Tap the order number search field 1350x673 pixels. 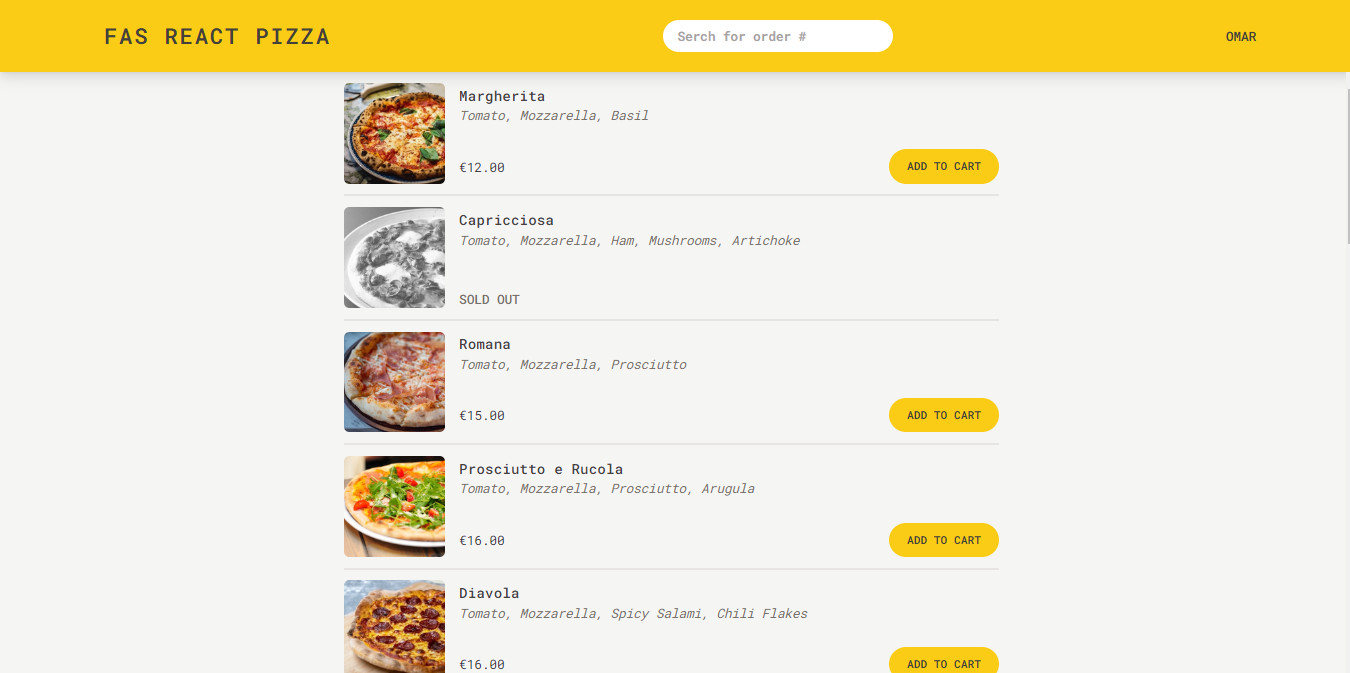(777, 36)
